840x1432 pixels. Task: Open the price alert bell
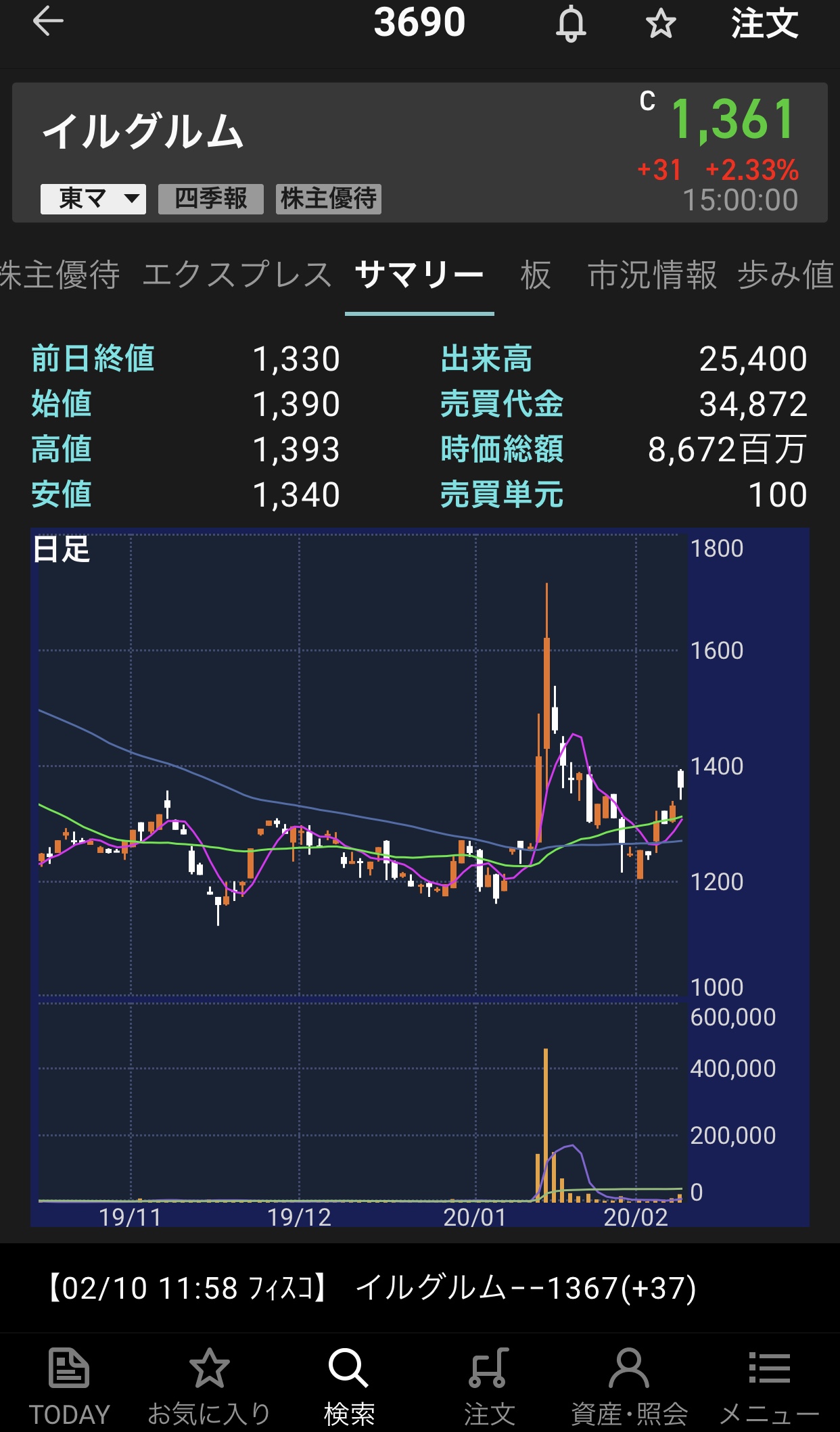(571, 24)
